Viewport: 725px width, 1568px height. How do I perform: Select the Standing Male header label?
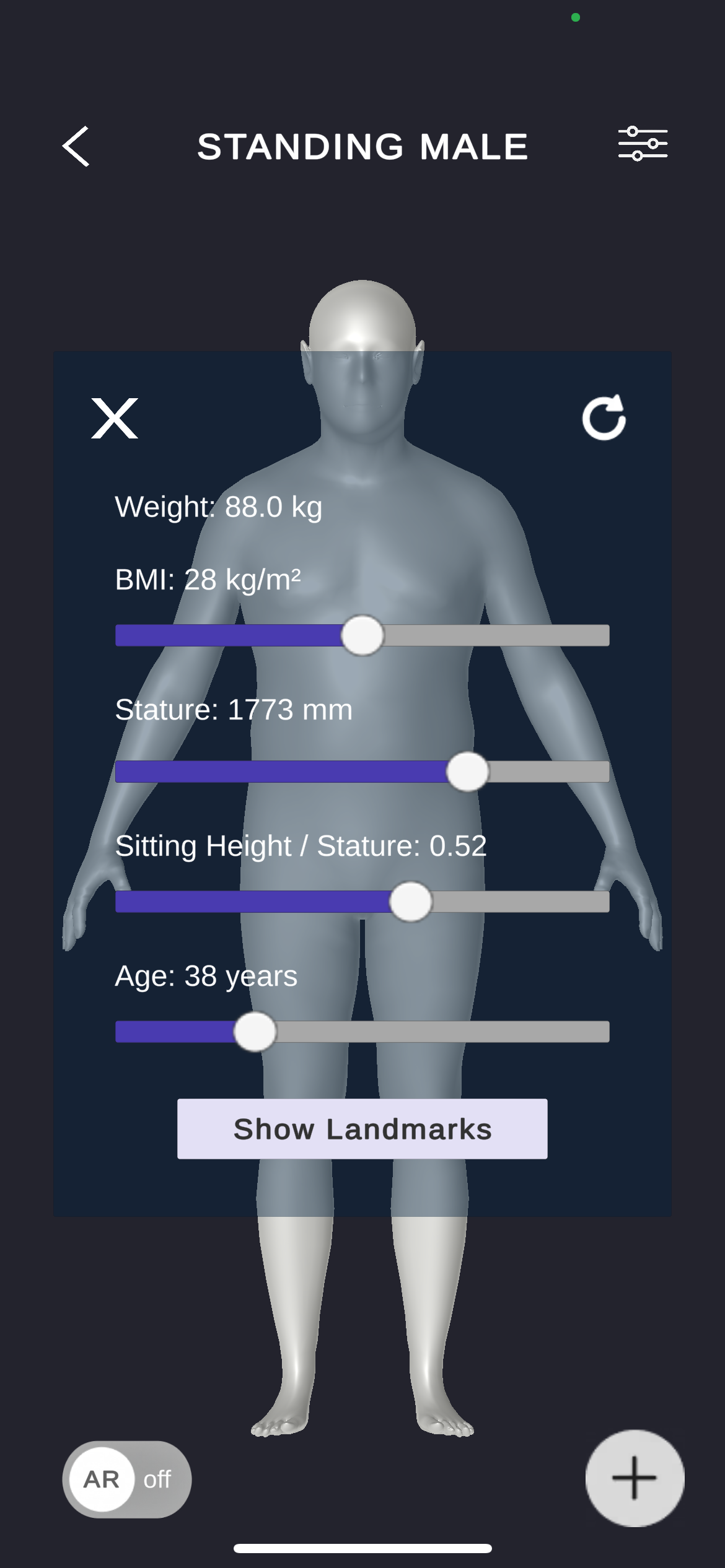point(362,147)
